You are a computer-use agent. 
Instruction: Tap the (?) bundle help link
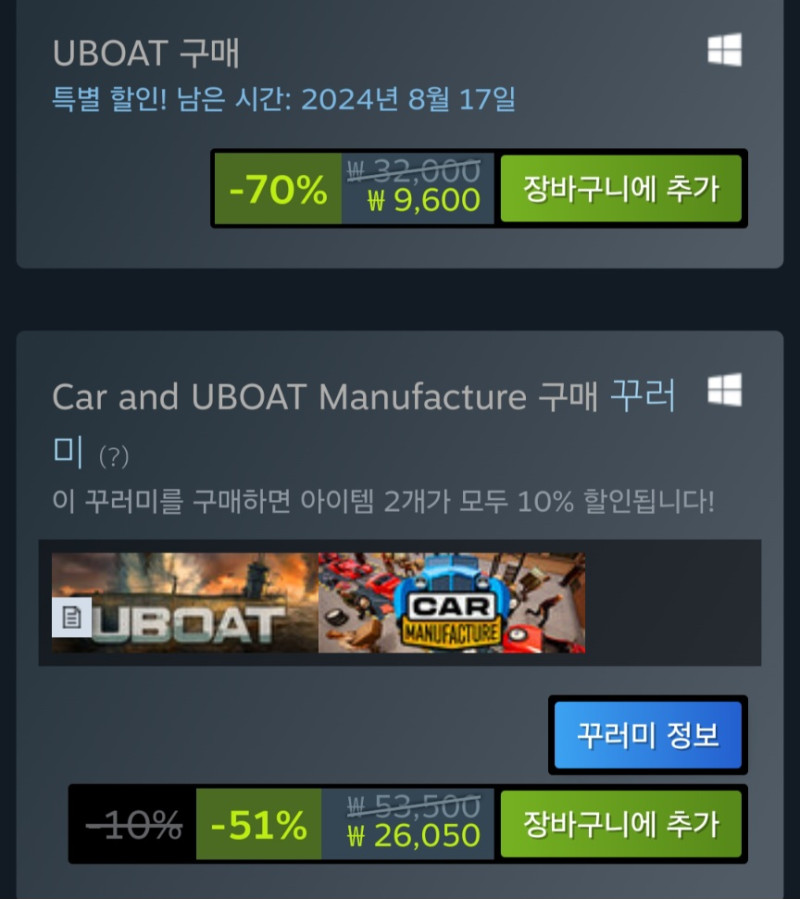click(x=114, y=457)
